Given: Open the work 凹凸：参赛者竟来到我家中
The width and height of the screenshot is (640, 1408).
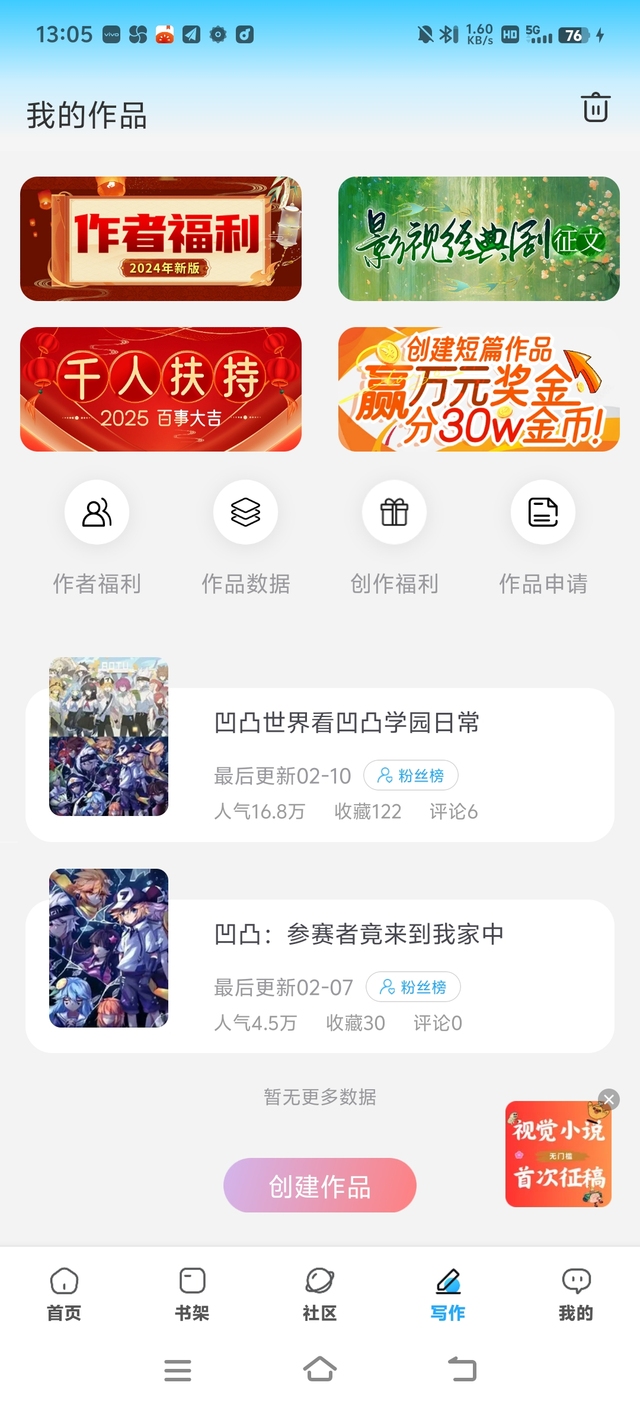Looking at the screenshot, I should 359,935.
